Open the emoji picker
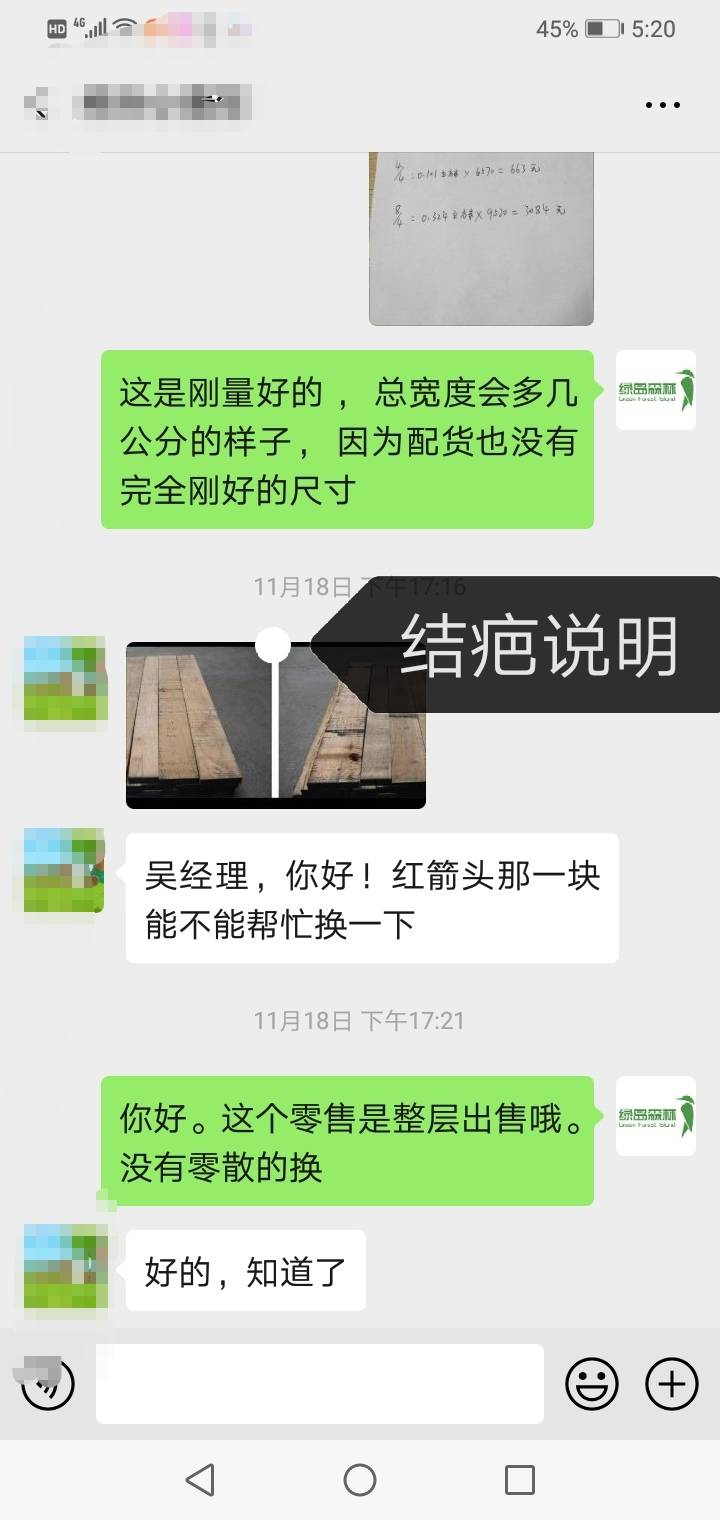Screen dimensions: 720x1520 pos(592,1384)
